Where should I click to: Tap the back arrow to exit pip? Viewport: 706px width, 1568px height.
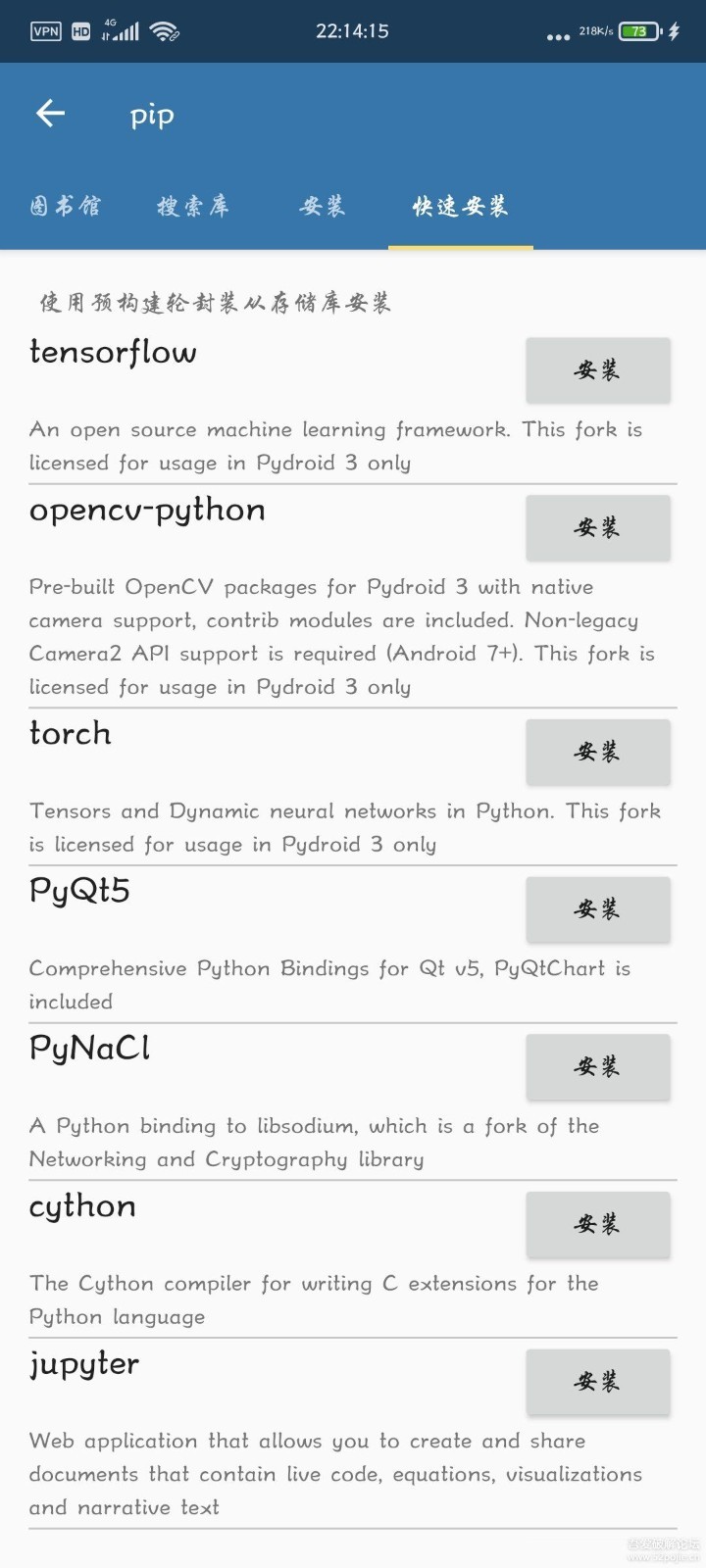(x=50, y=114)
